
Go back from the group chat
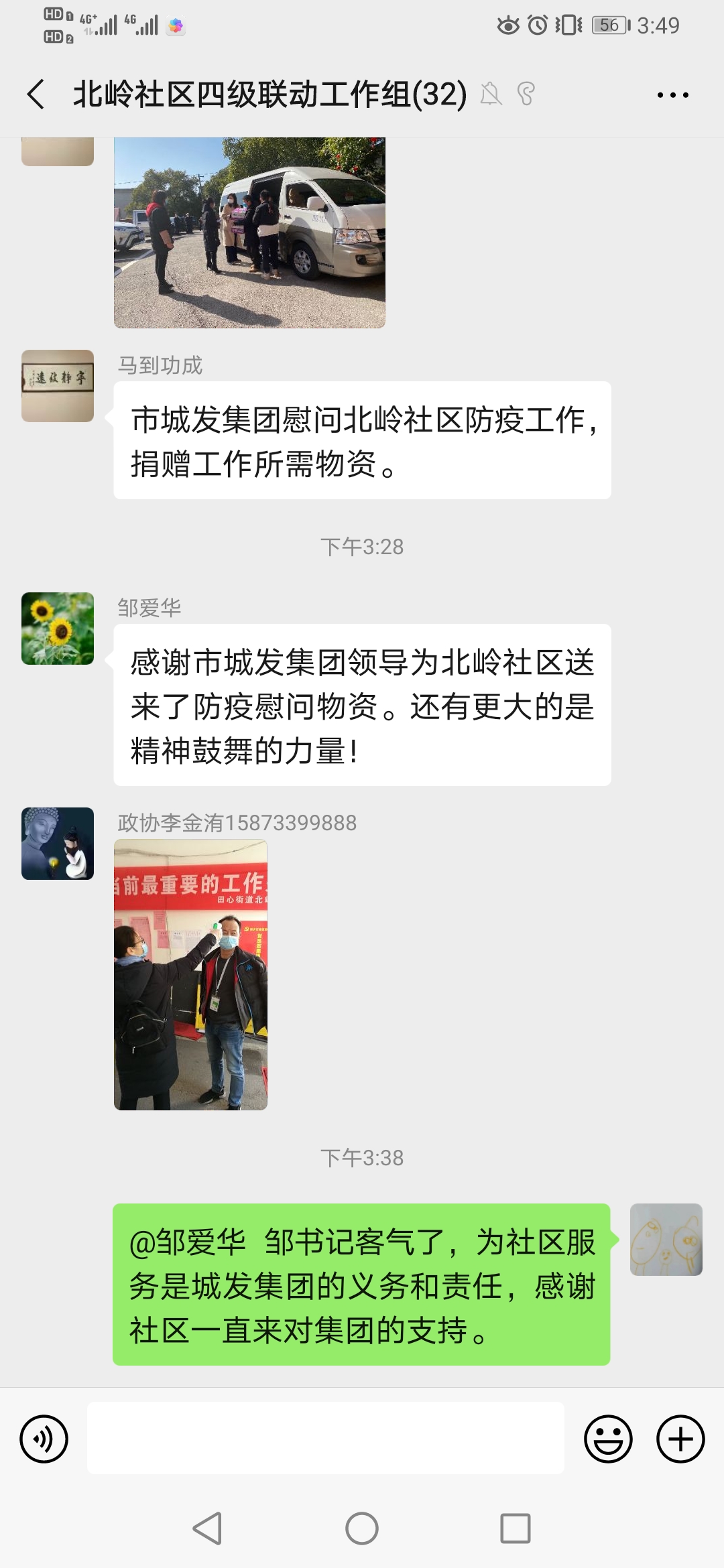point(36,94)
